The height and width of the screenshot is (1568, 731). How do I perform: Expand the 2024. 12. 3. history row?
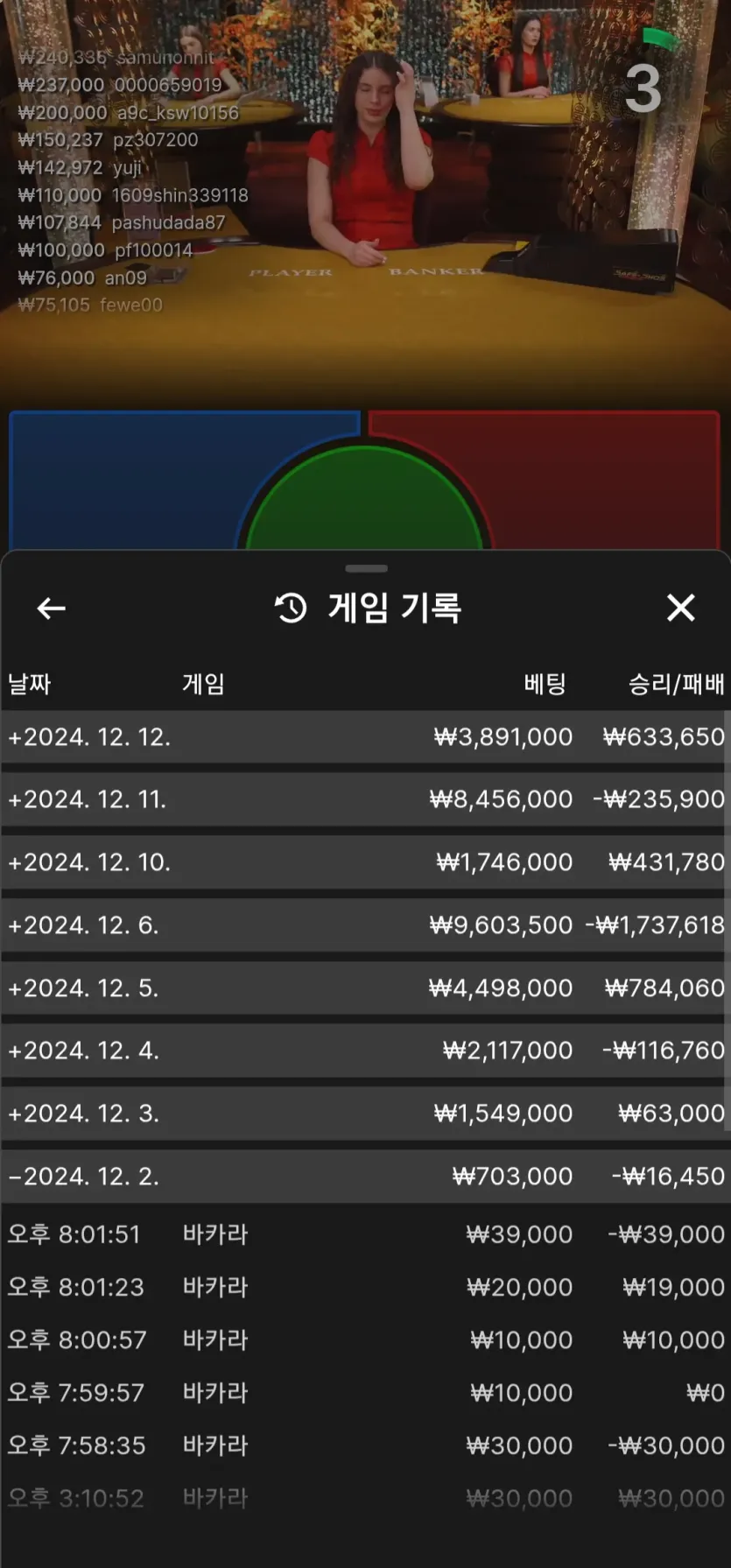click(x=364, y=1114)
